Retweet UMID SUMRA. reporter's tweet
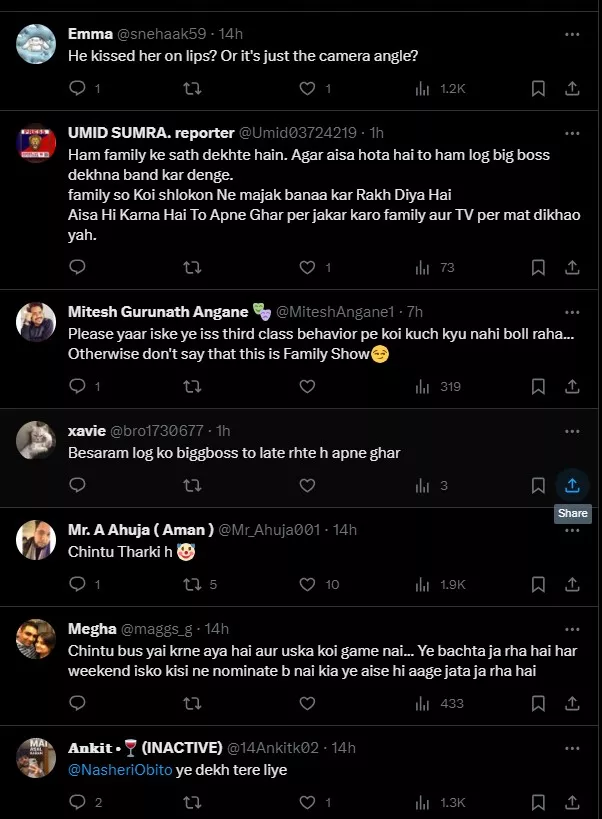The width and height of the screenshot is (602, 819). [x=193, y=267]
